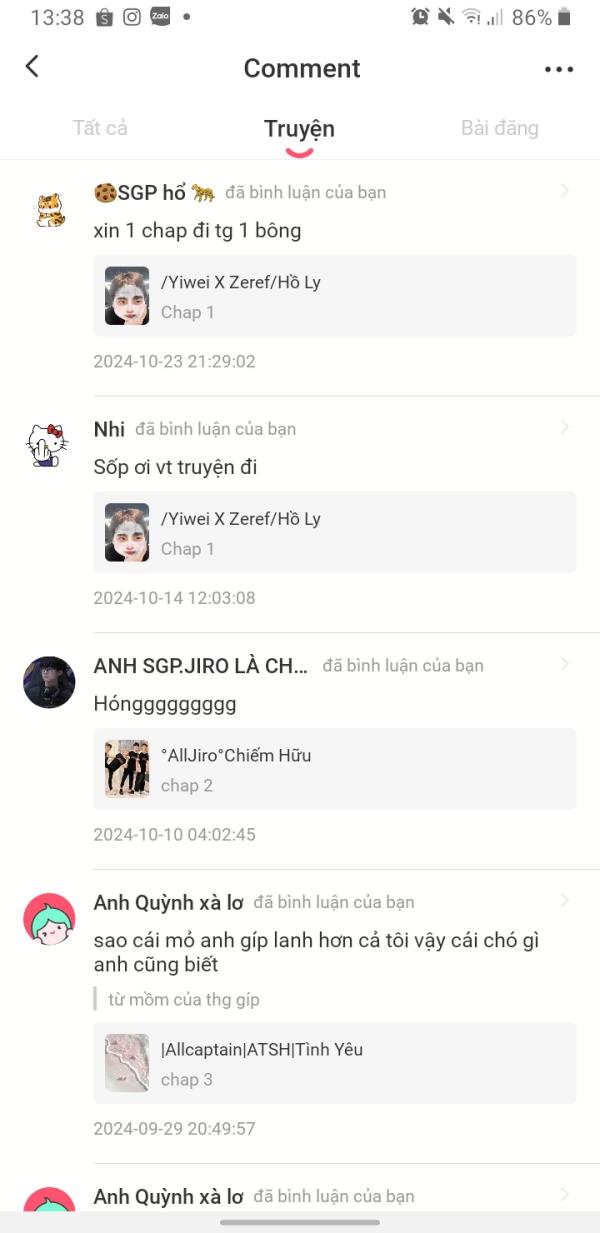View ANH SGP.JIRO's avatar profile
The image size is (600, 1233).
click(x=49, y=682)
